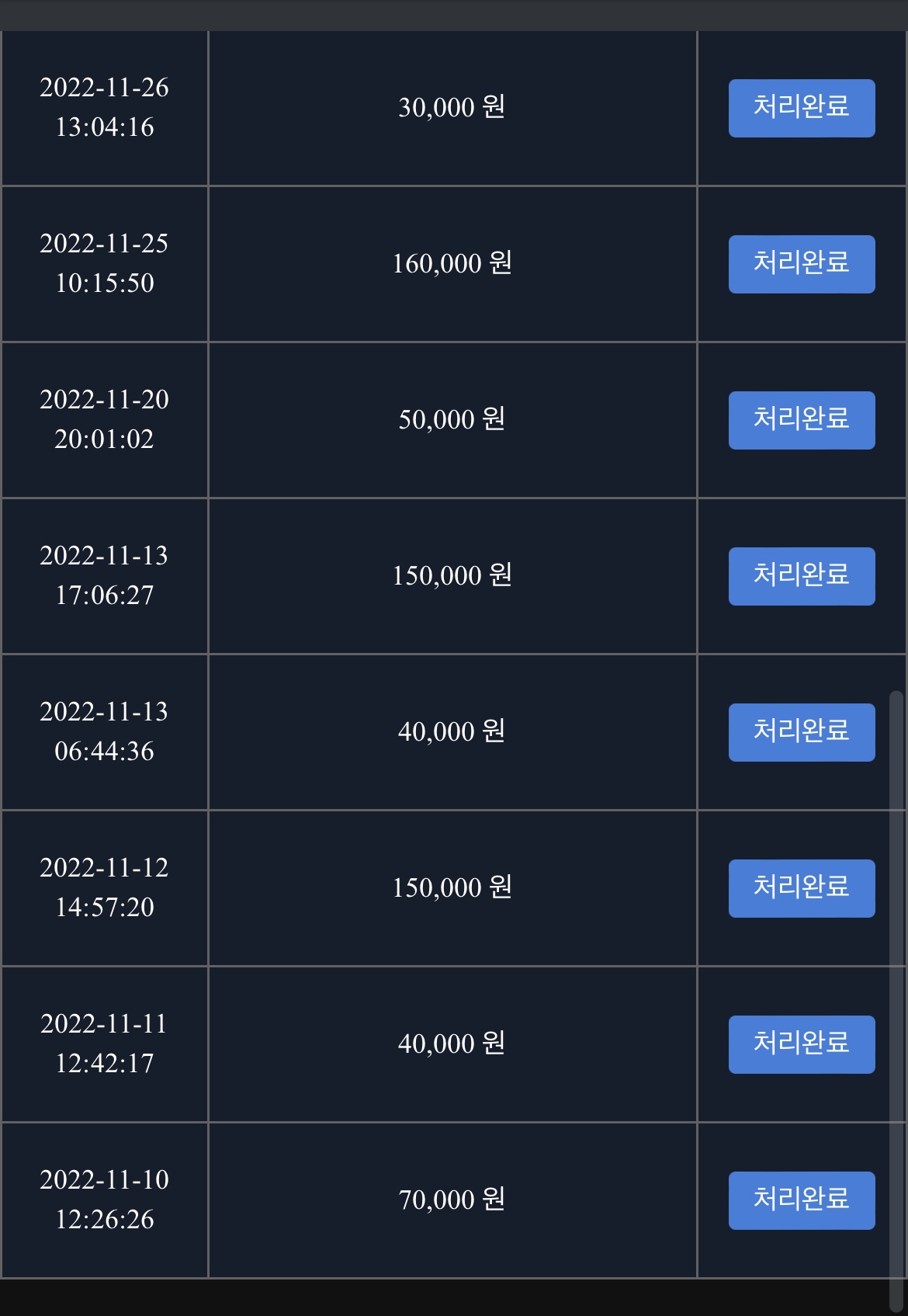Open 처리완료 for the 2022-11-20 50,000 원 entry

tap(801, 420)
